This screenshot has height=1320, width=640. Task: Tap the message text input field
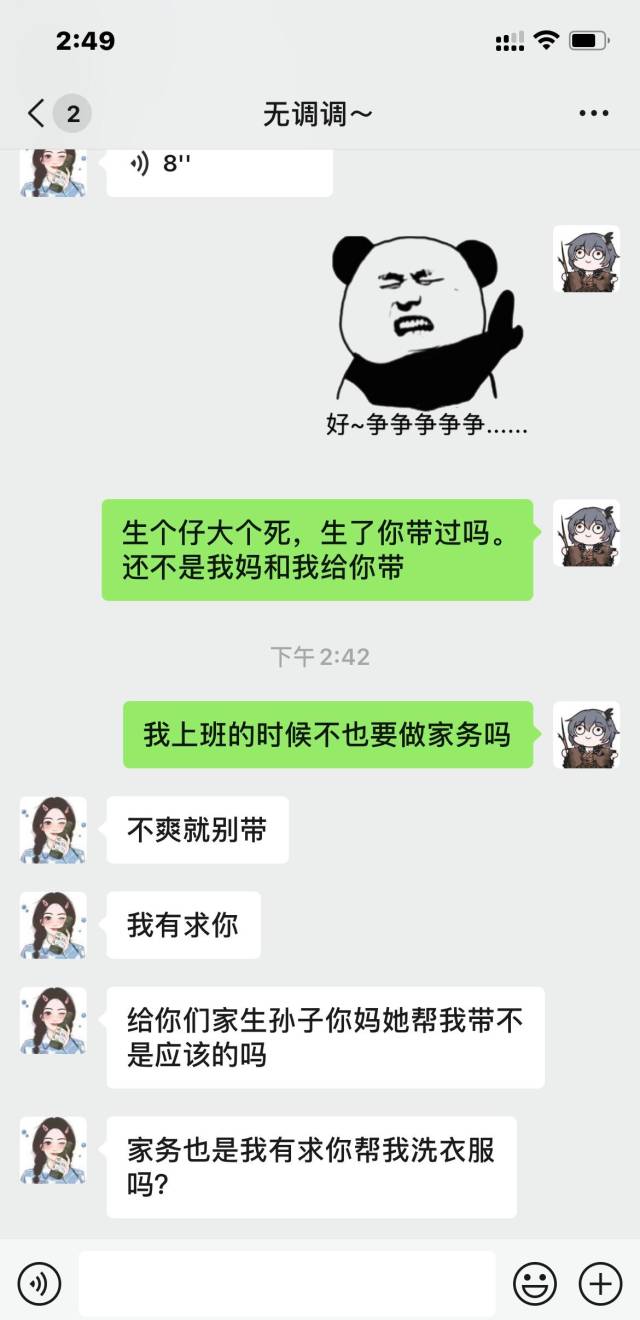[x=287, y=1283]
